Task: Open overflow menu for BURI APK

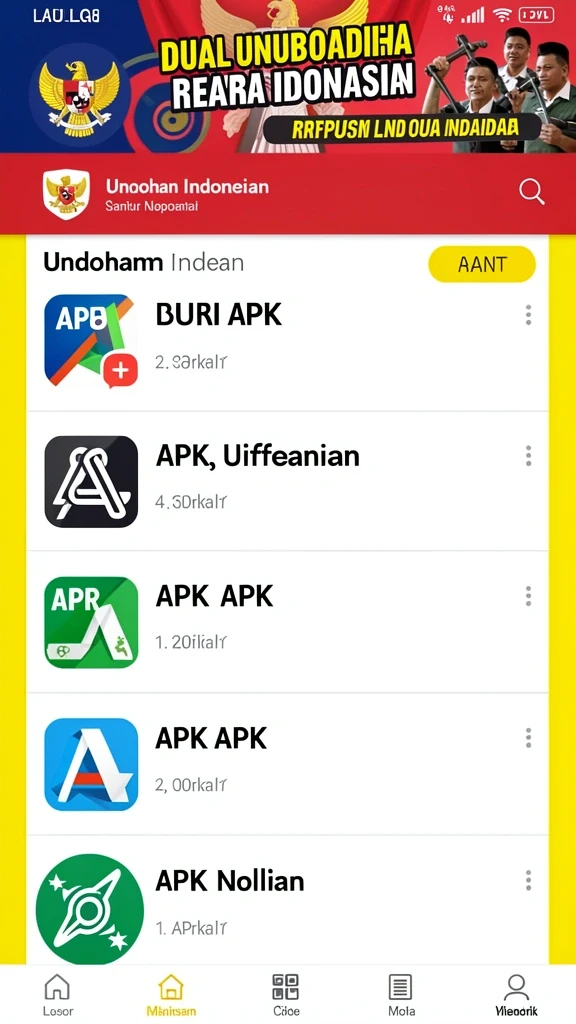Action: pos(528,315)
